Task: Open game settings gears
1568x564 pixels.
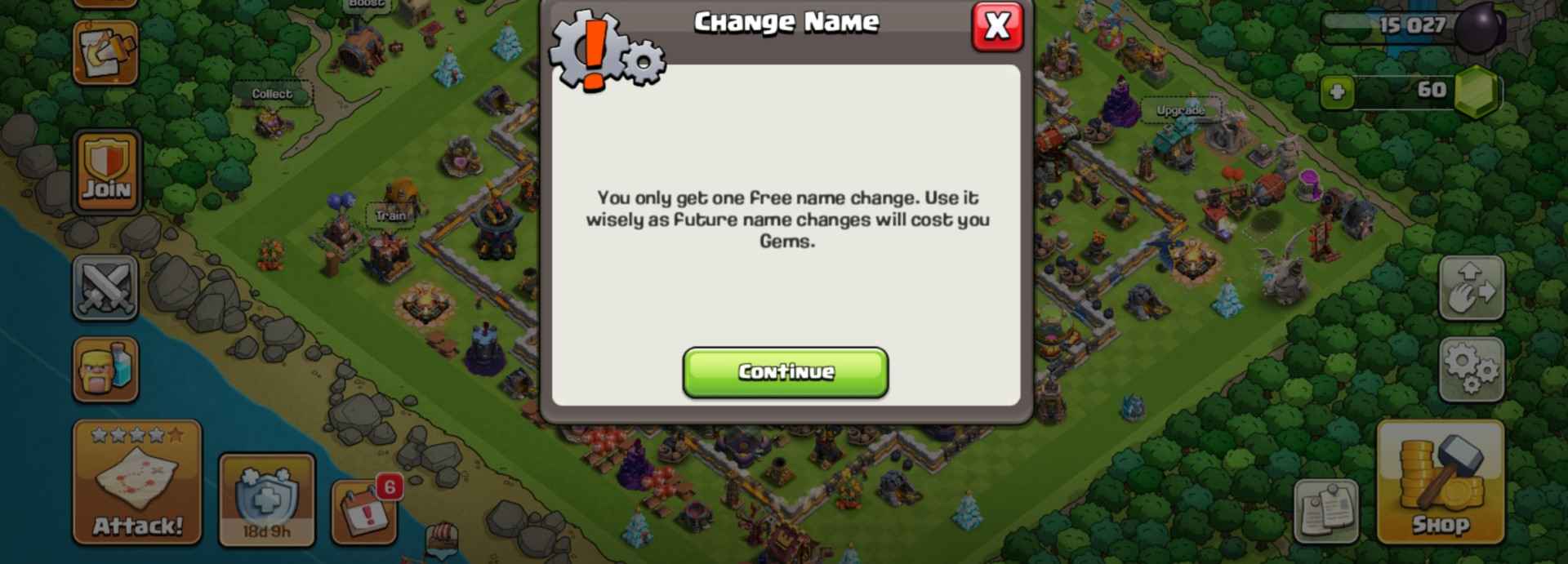Action: pos(1471,370)
